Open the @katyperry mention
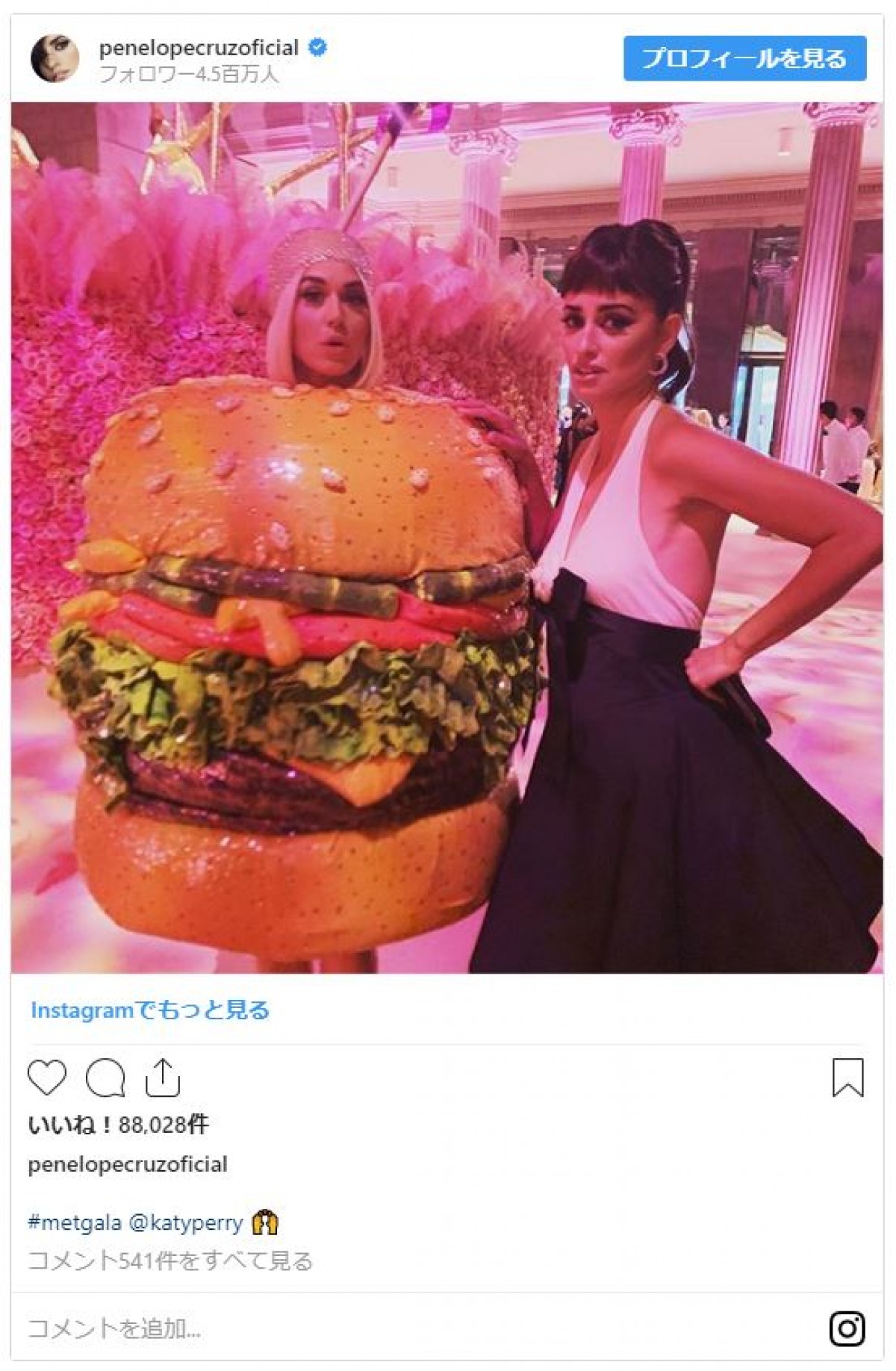This screenshot has height=1371, width=896. (x=186, y=1223)
